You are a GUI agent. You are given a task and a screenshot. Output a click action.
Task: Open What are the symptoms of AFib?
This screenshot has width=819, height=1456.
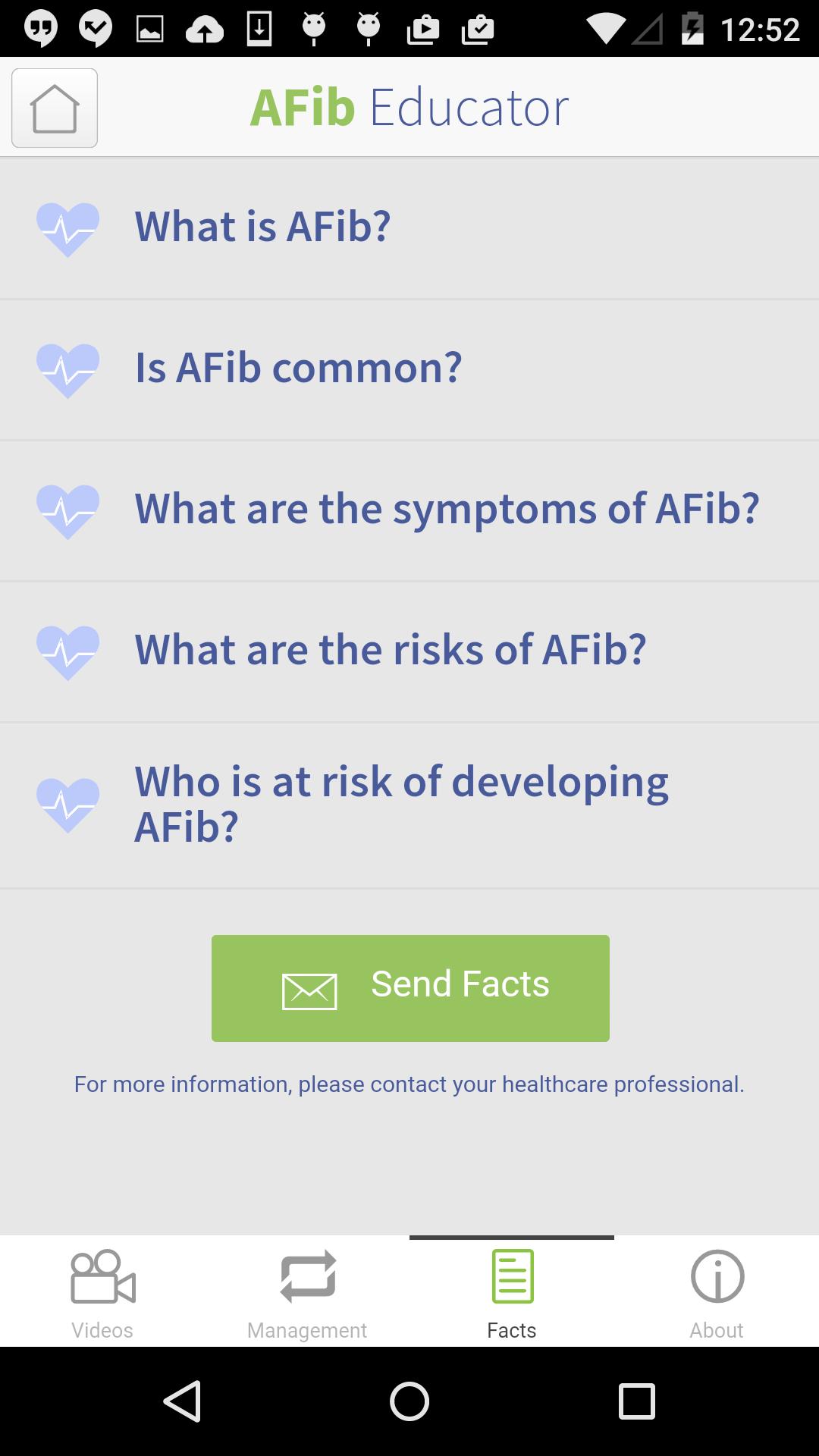coord(409,510)
